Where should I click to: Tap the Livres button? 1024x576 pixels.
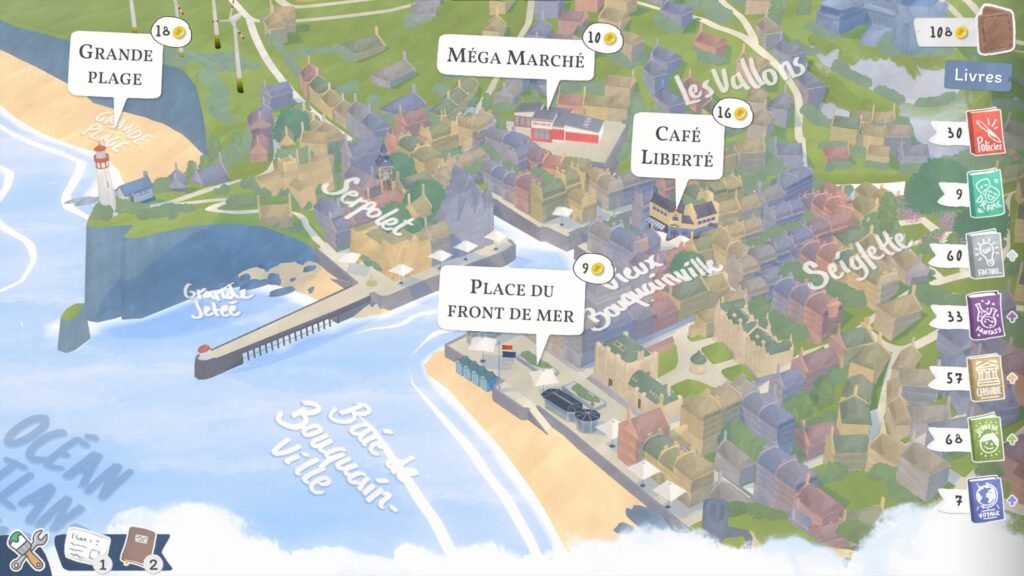pyautogui.click(x=977, y=76)
